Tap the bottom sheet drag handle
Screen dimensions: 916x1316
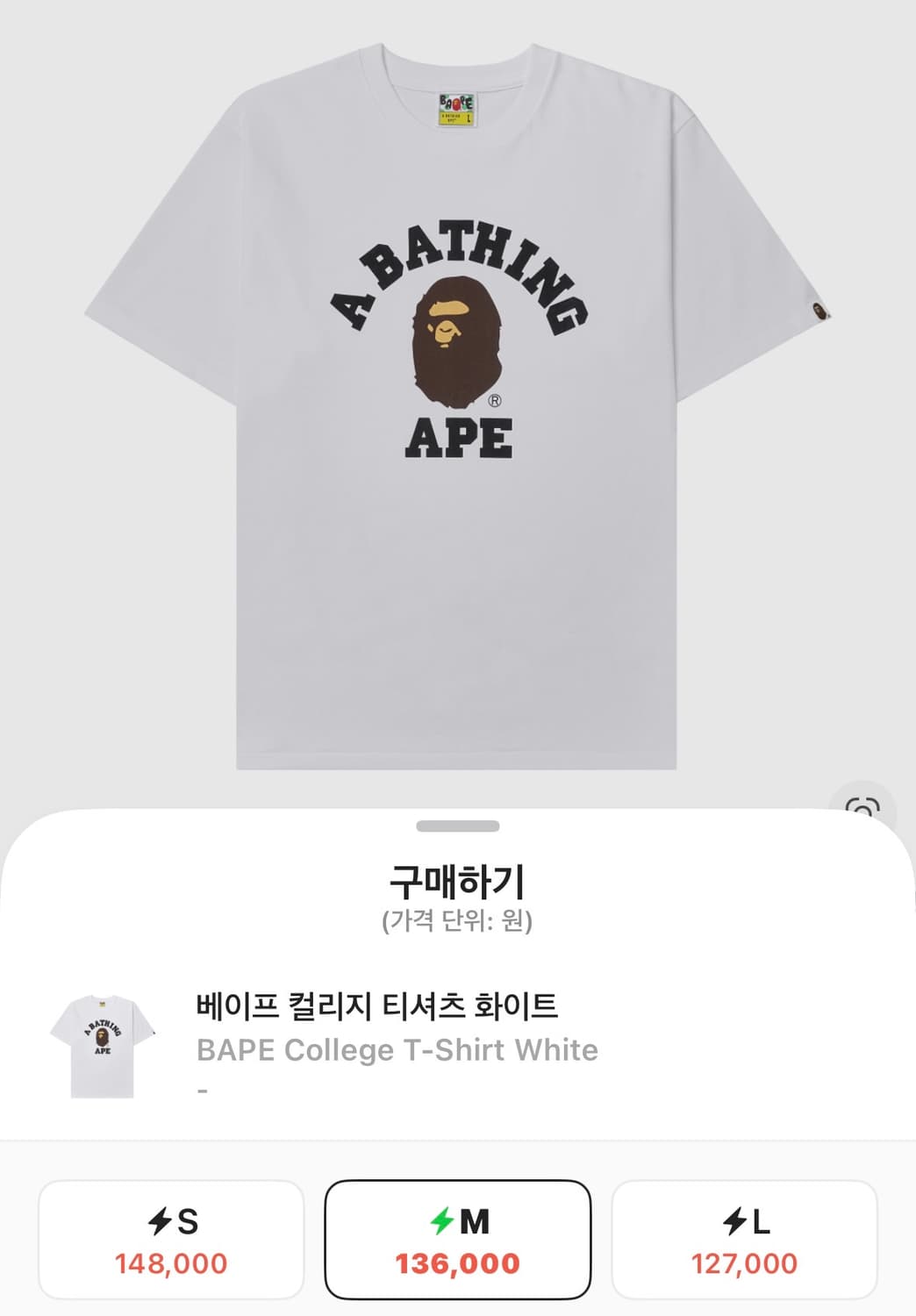click(457, 826)
